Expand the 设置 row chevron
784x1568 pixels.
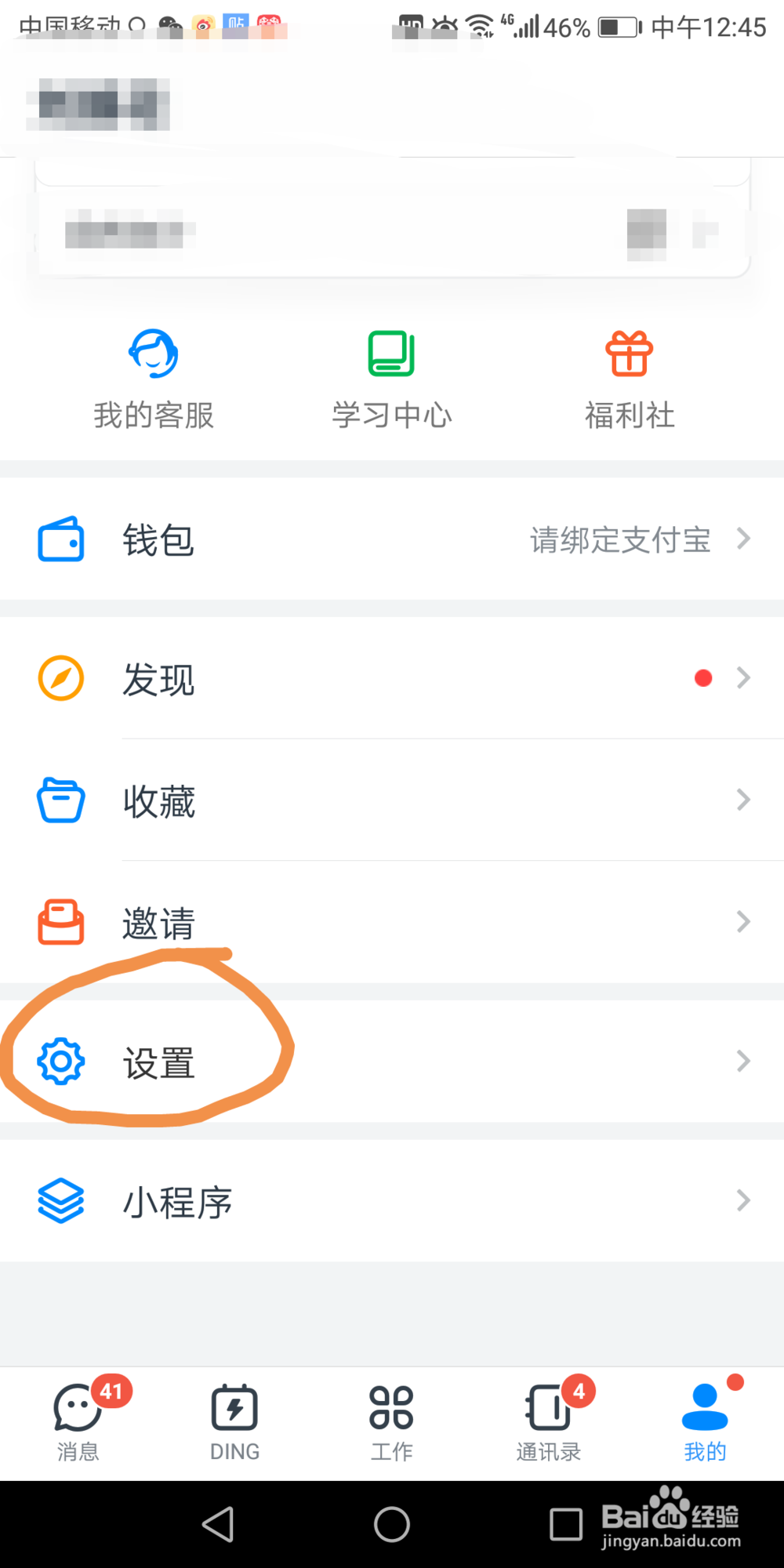click(743, 1061)
